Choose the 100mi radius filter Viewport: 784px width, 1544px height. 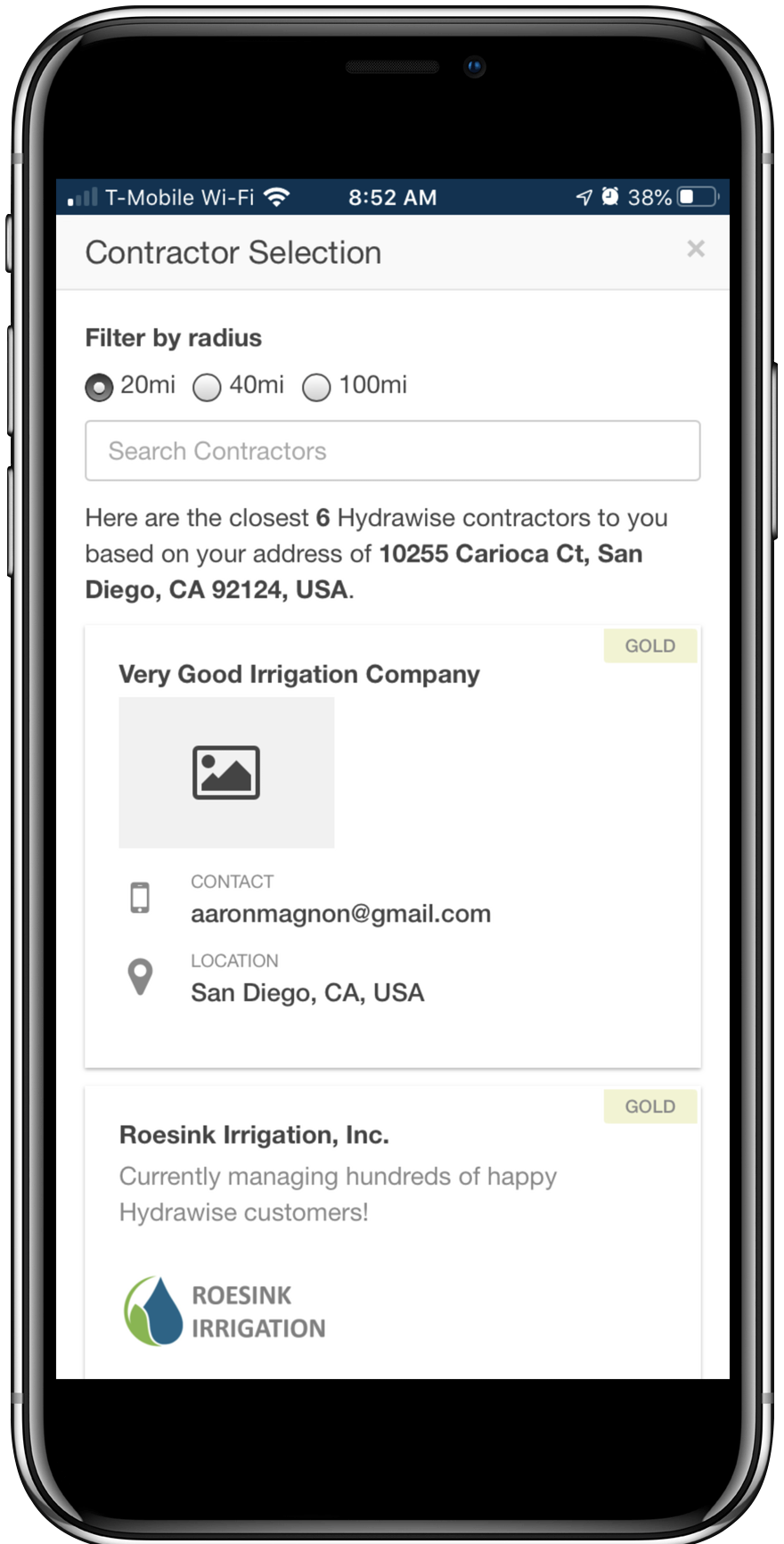point(316,387)
